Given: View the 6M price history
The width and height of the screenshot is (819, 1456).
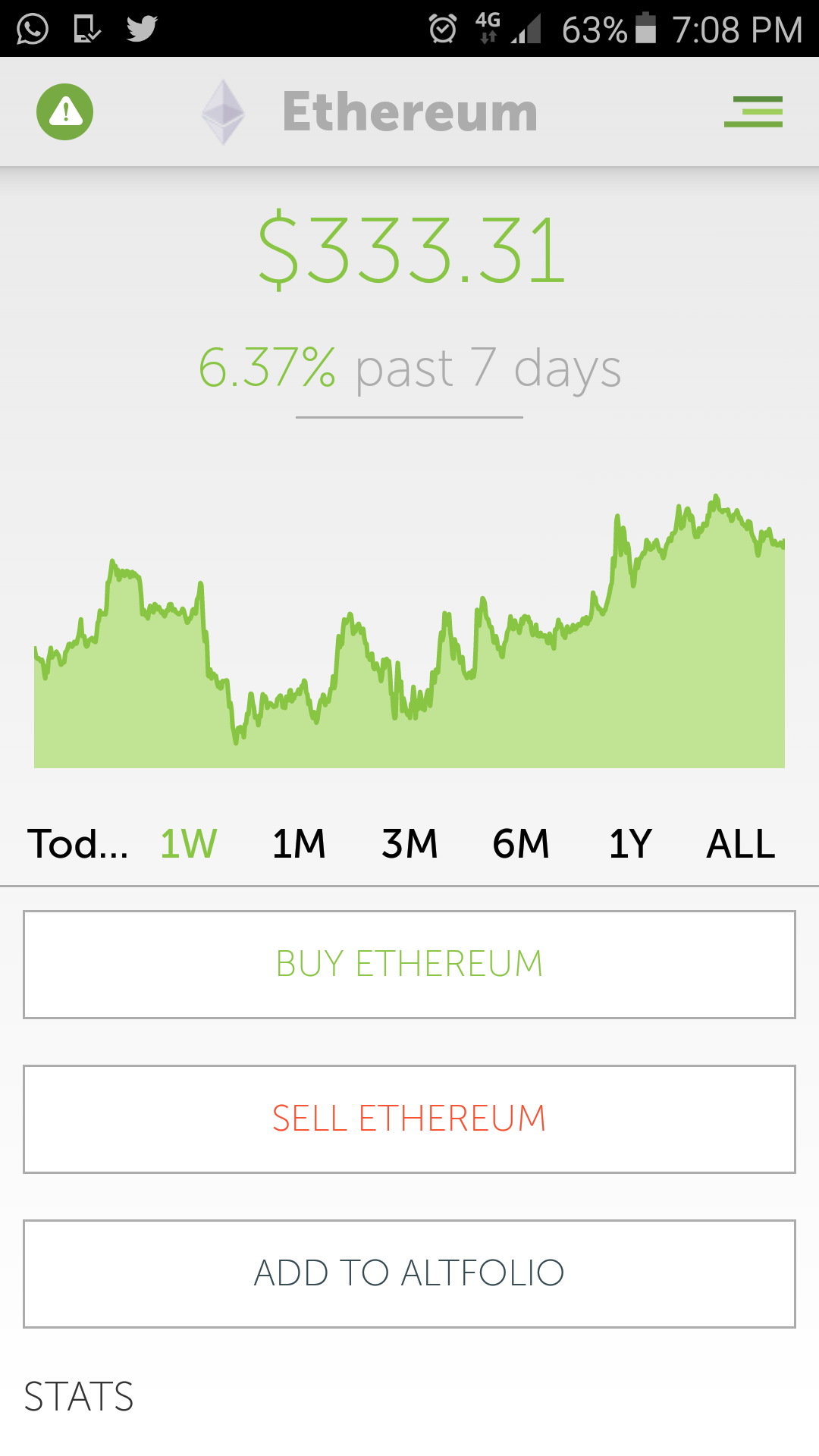Looking at the screenshot, I should (521, 844).
